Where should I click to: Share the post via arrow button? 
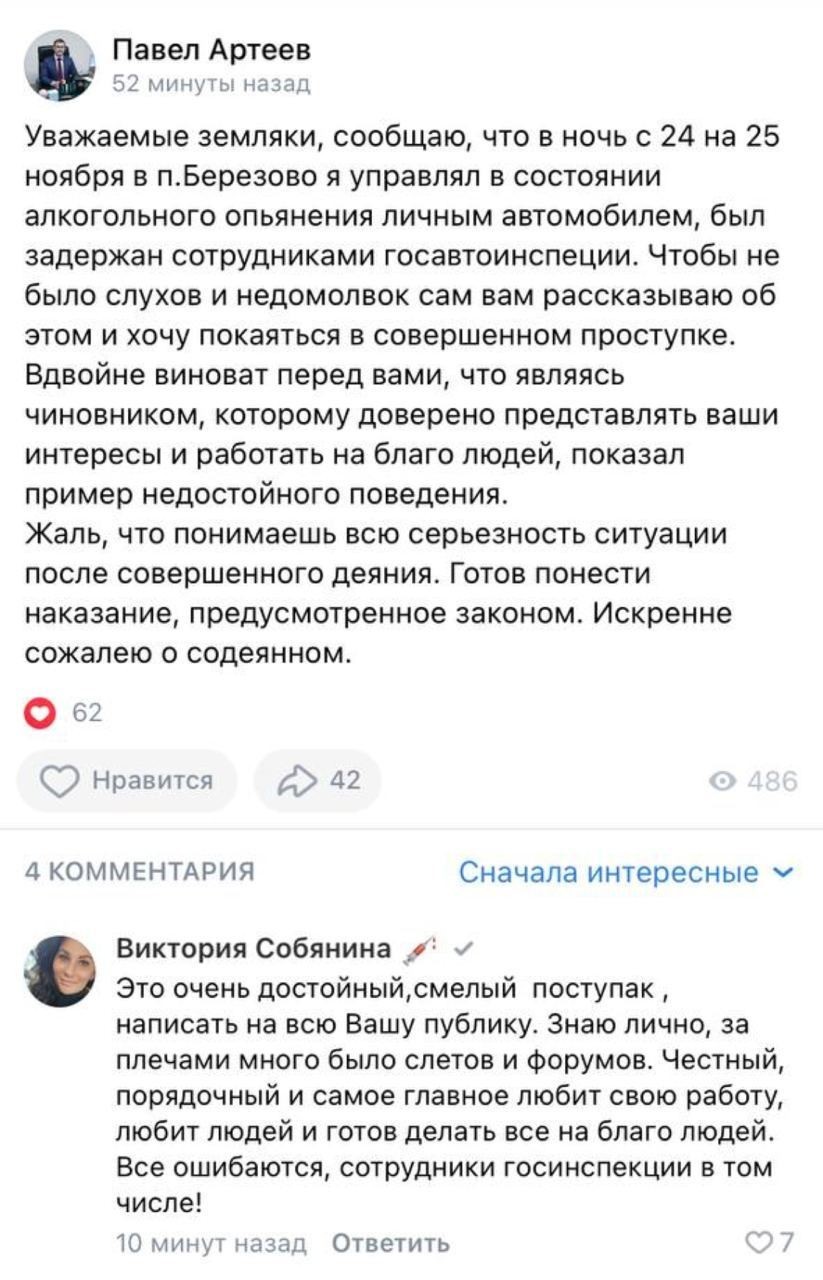(x=317, y=780)
